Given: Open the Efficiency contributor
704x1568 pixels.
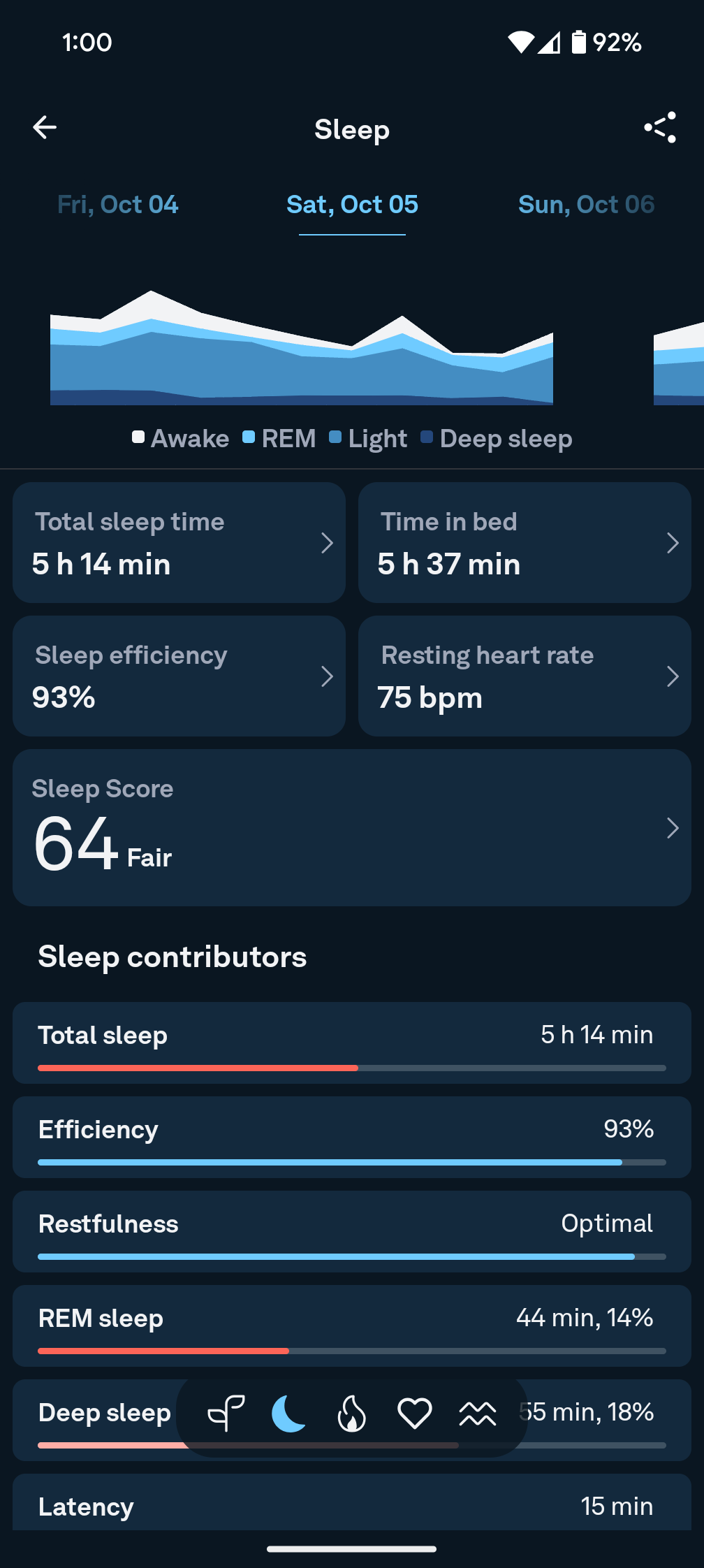Looking at the screenshot, I should pos(352,1137).
